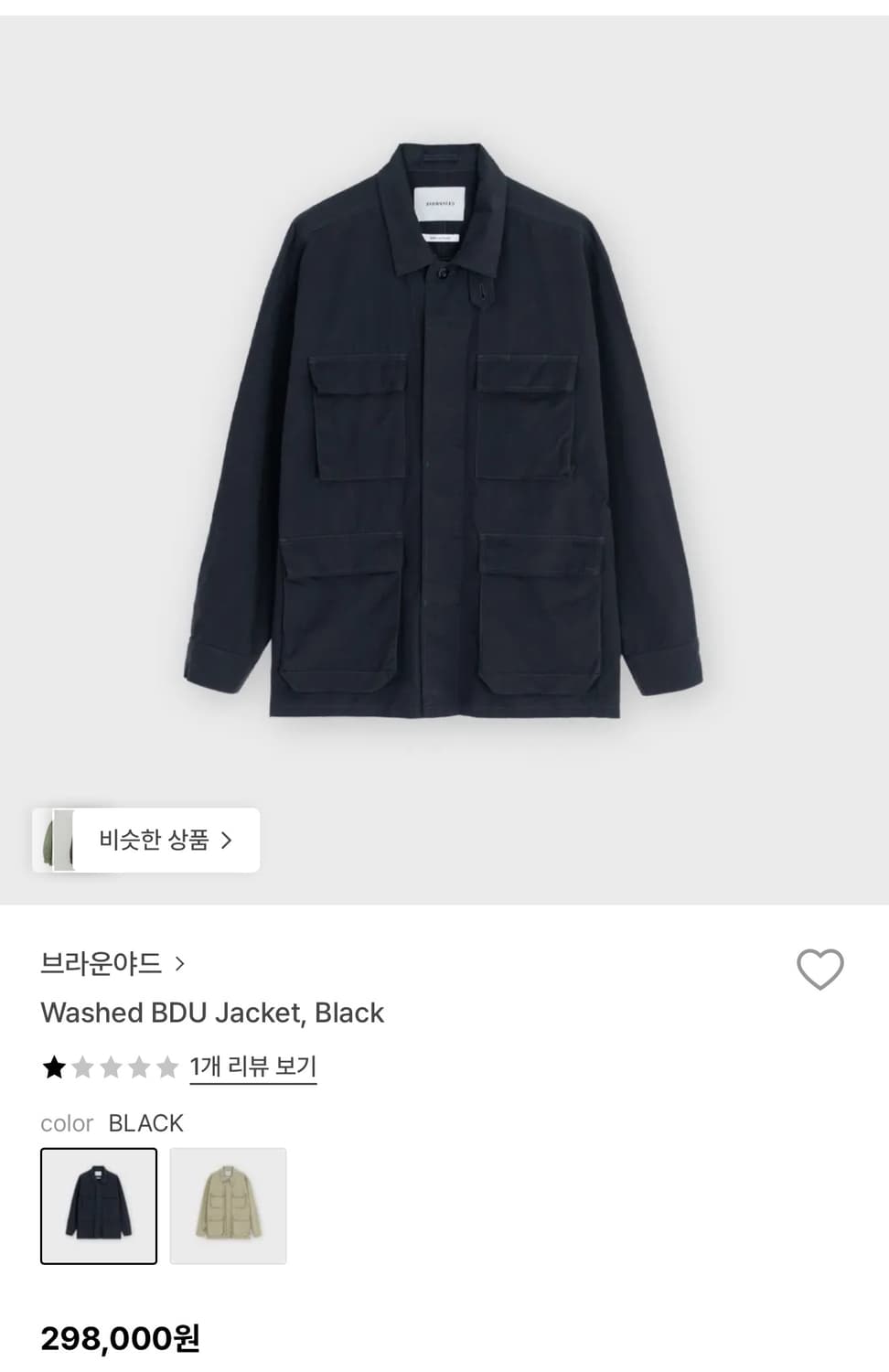This screenshot has width=889, height=1372.
Task: Click the product title Washed BDU Jacket, Black
Action: (212, 1013)
